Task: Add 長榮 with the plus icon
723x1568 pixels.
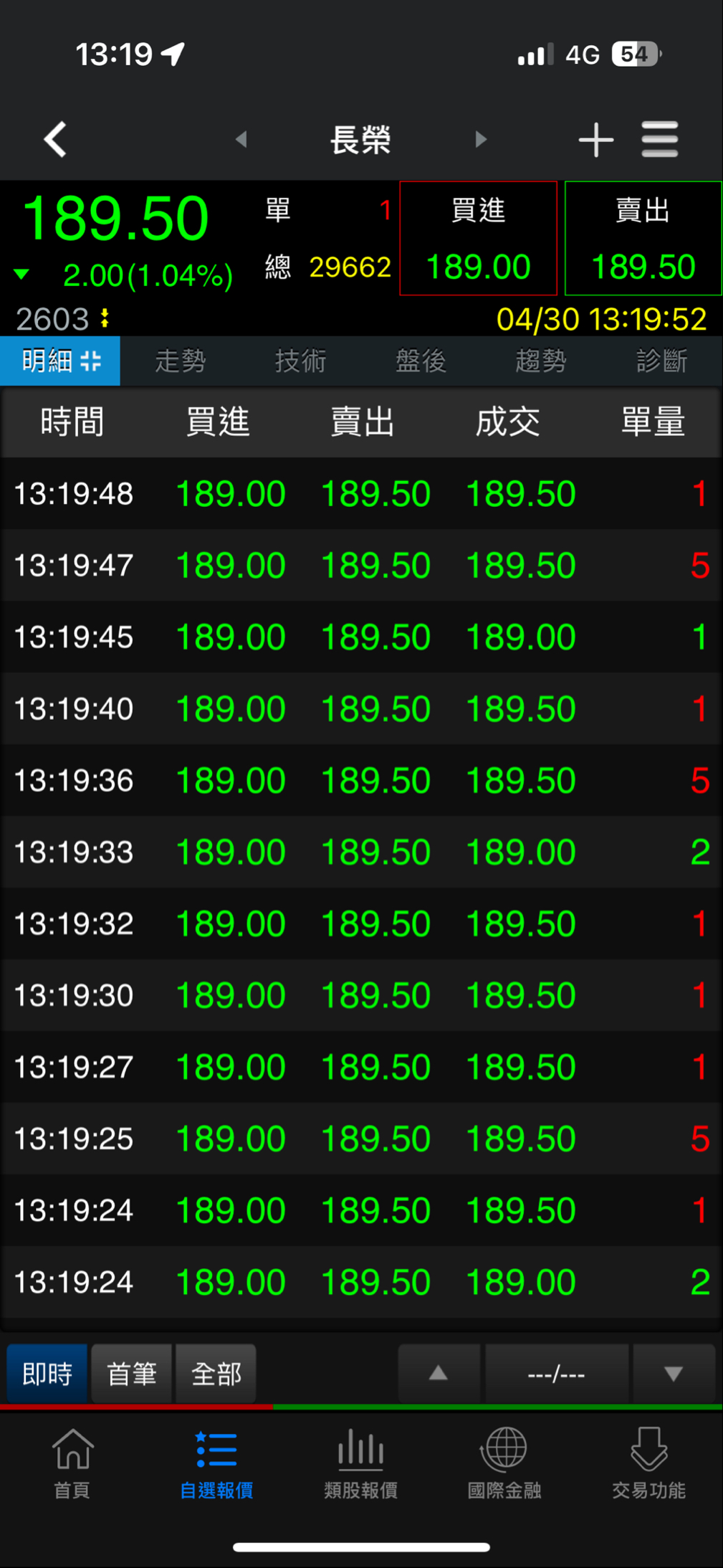Action: [595, 139]
